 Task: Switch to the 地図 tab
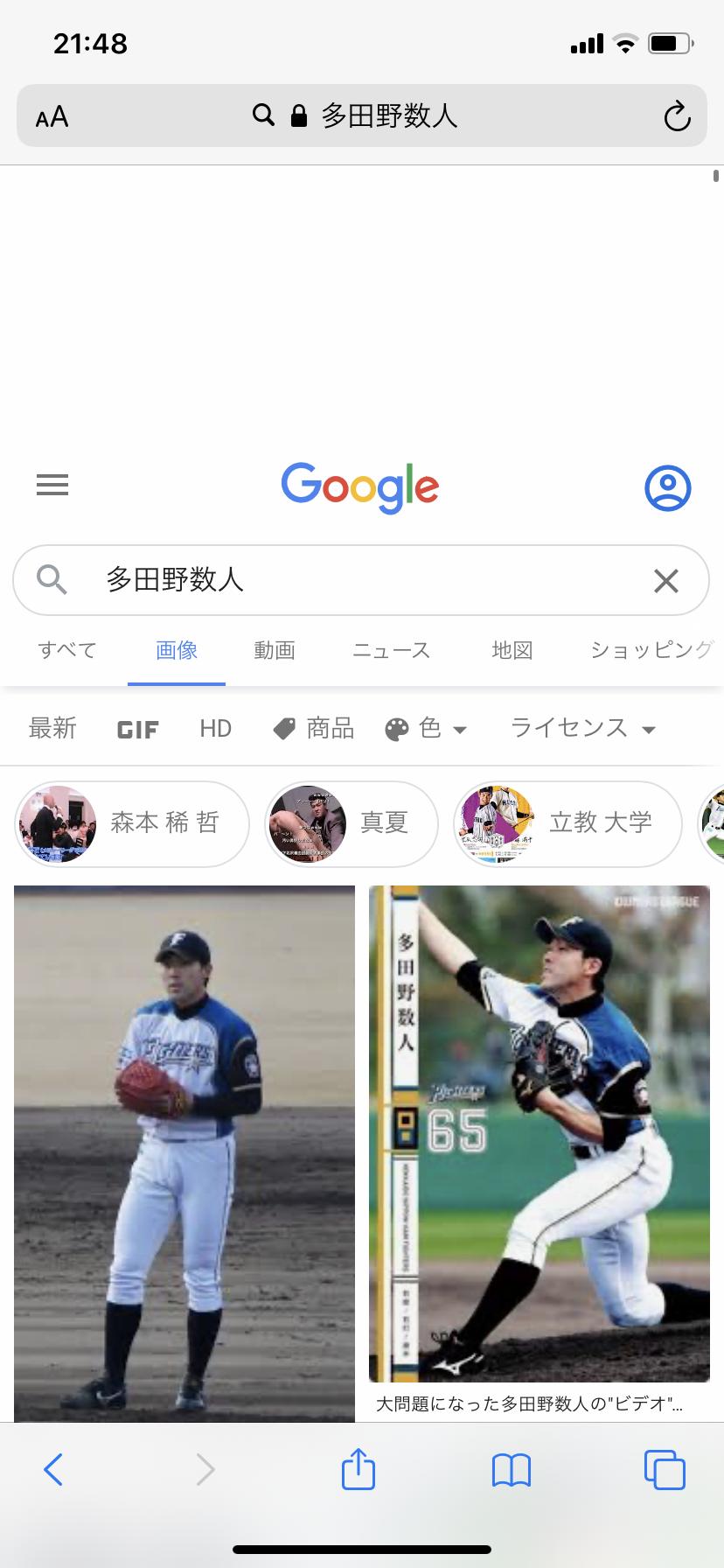(x=512, y=650)
